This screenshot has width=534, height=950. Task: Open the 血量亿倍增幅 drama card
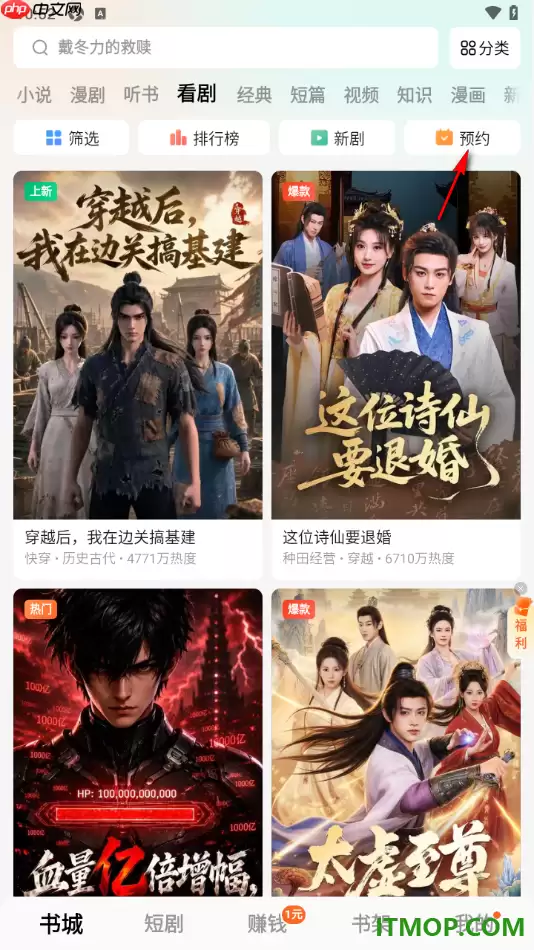(138, 742)
